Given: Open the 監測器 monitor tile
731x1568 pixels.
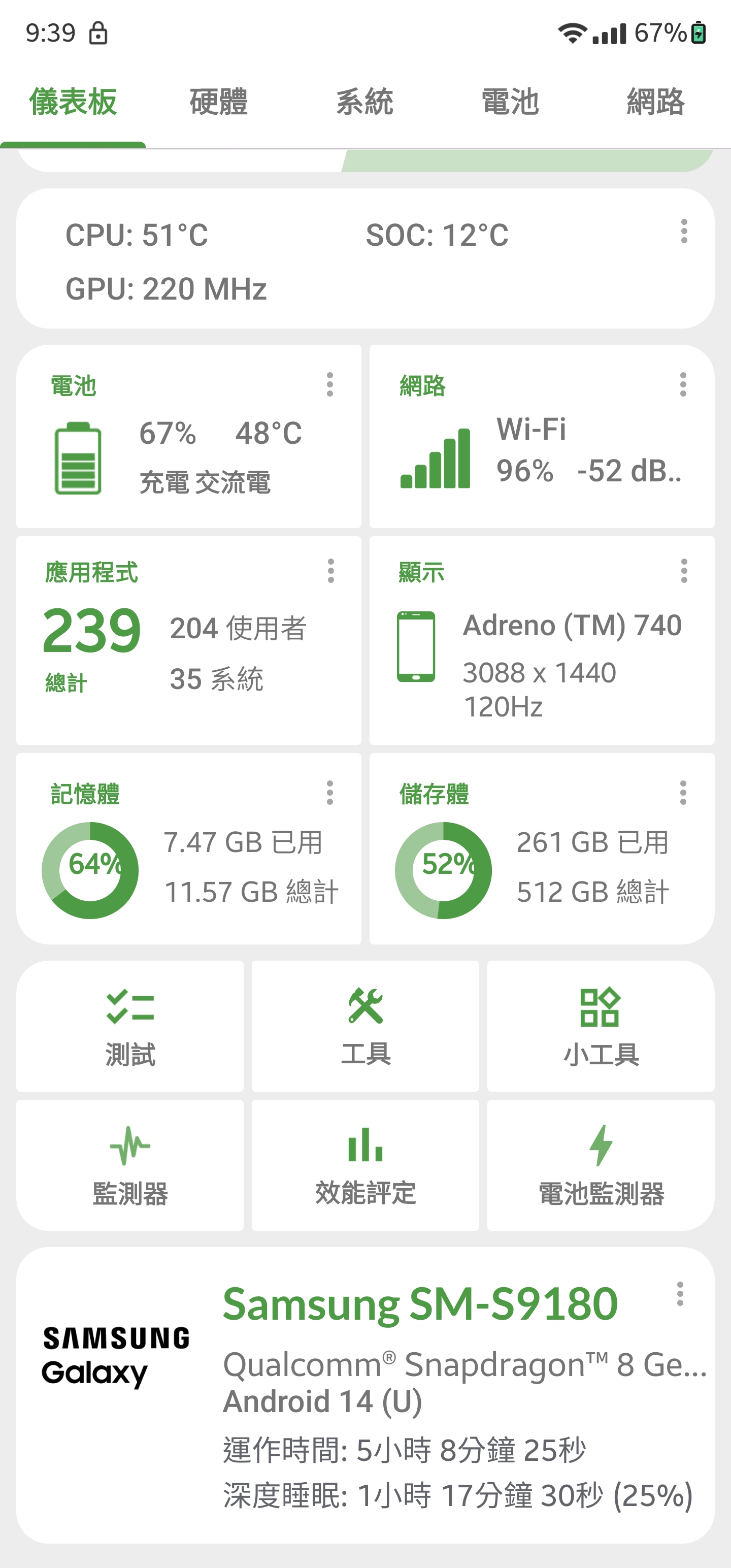Looking at the screenshot, I should click(x=129, y=1165).
